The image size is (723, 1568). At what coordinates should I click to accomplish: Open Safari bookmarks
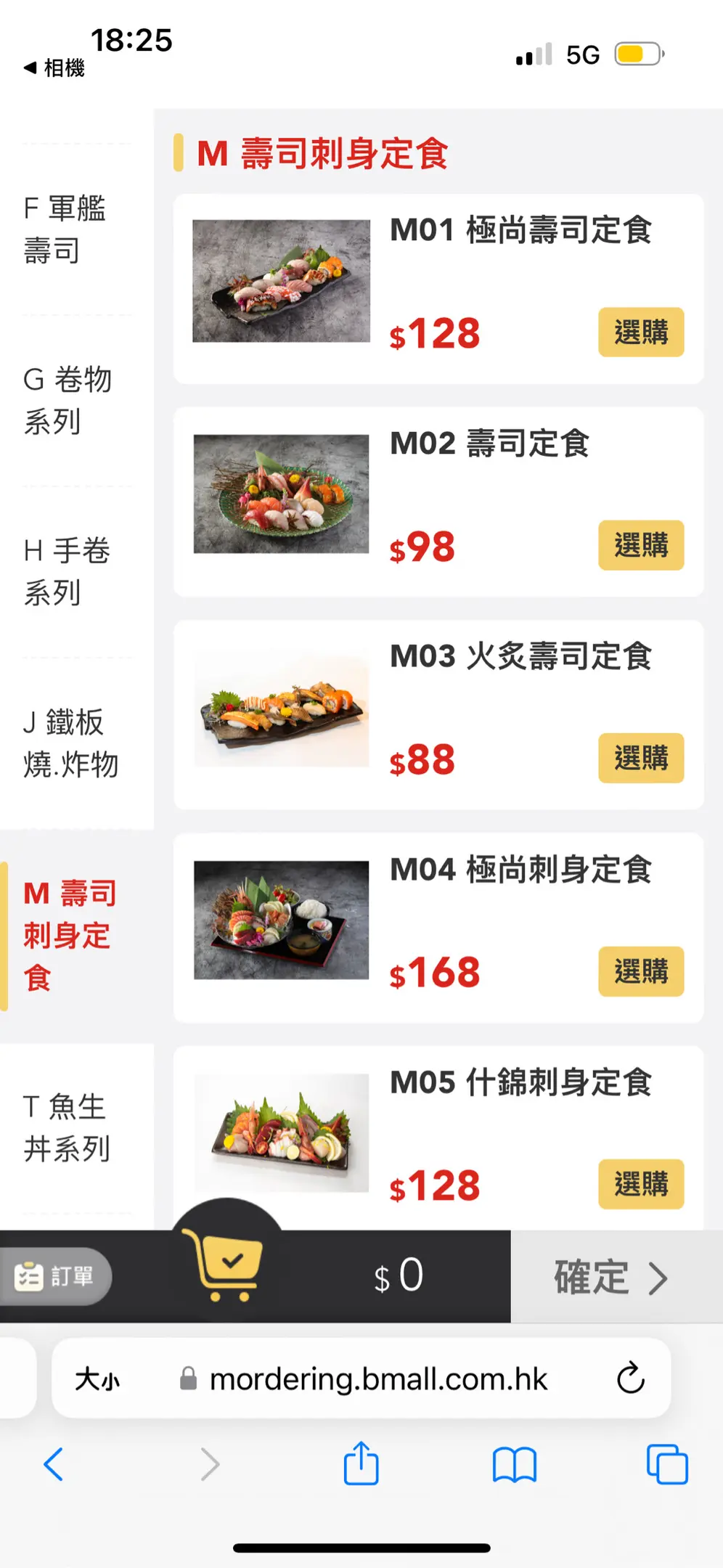click(514, 1464)
